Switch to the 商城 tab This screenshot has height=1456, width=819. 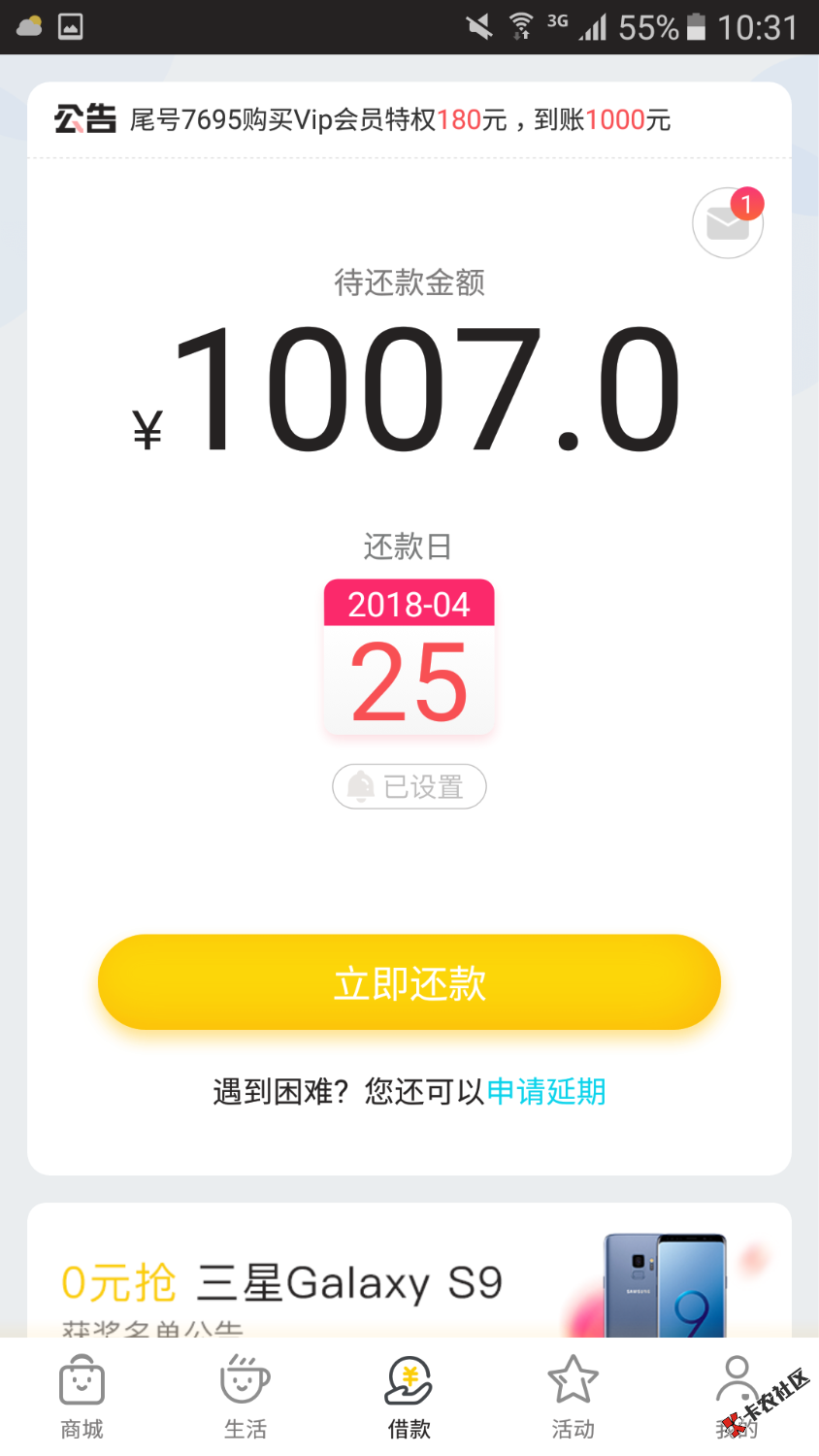coord(82,1398)
